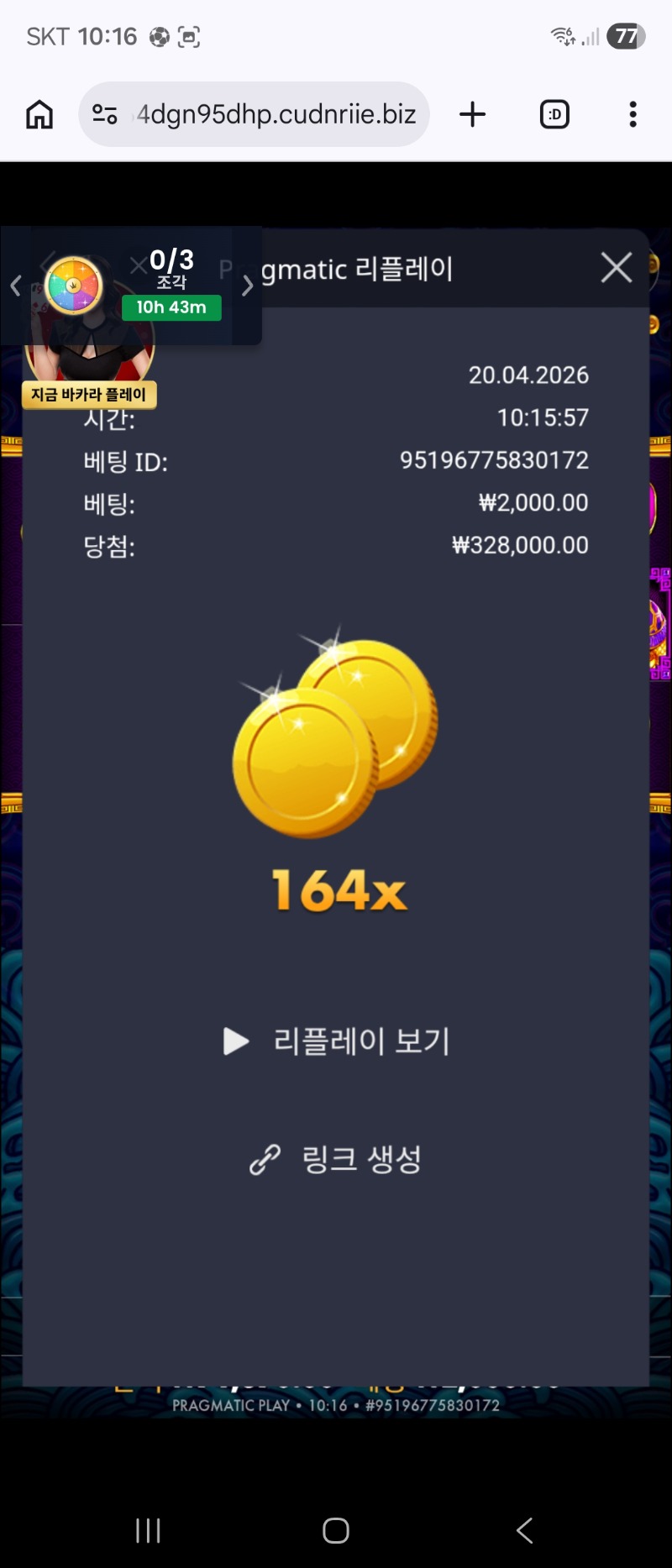Open a new browser tab
672x1568 pixels.
(x=472, y=114)
